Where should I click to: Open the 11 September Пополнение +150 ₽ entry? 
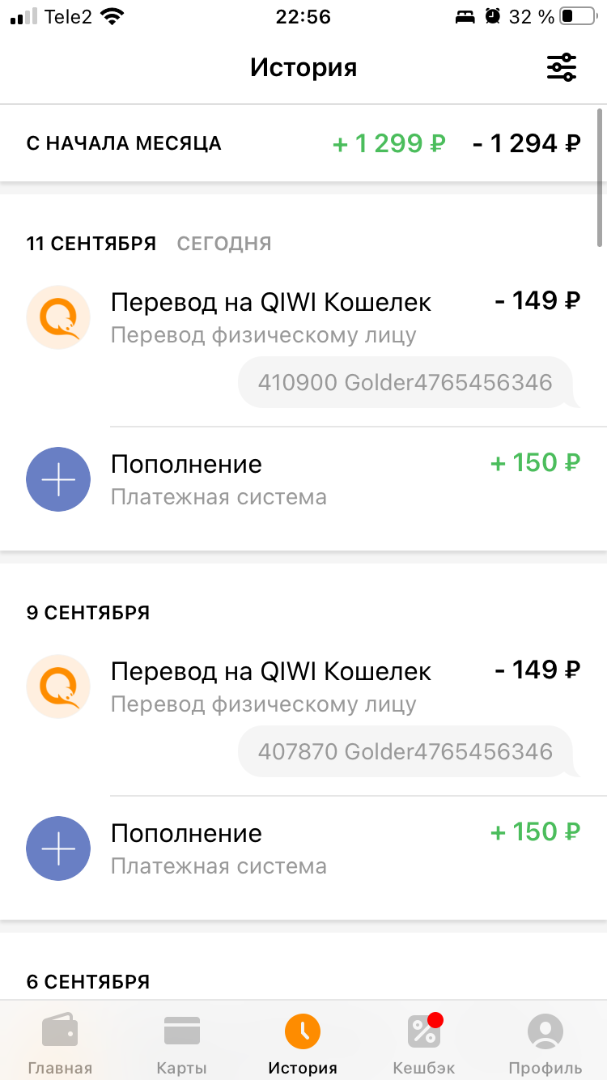303,479
